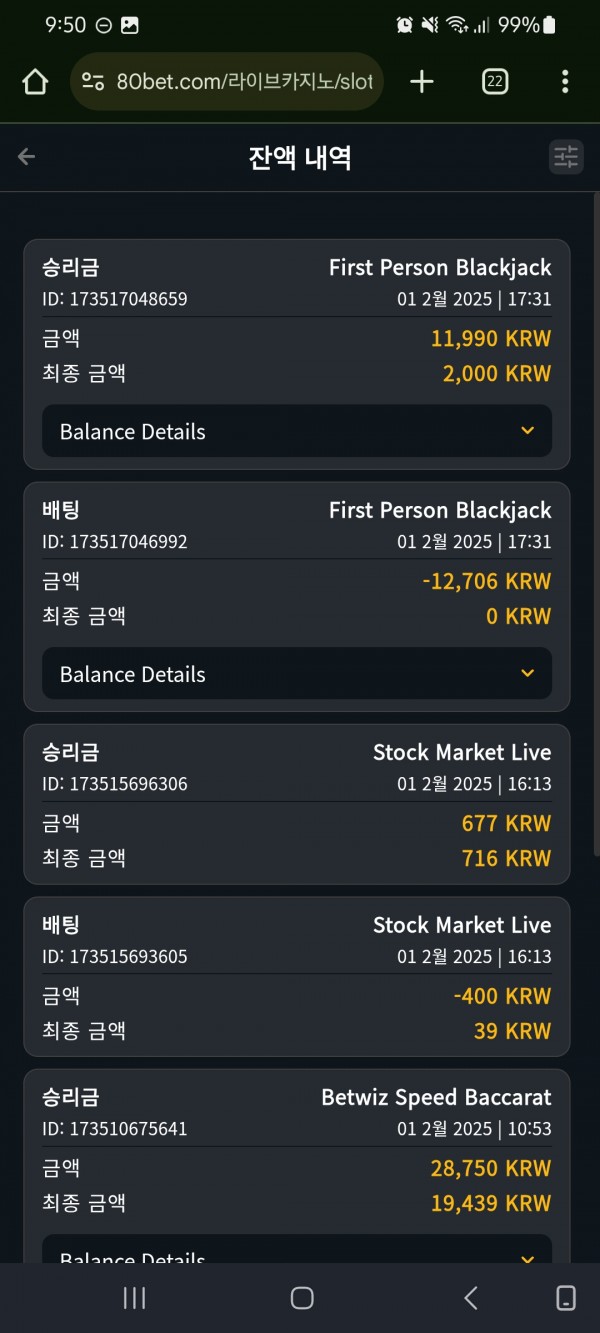The image size is (600, 1333).
Task: Expand Balance Details for ID 173517046992
Action: click(x=297, y=674)
